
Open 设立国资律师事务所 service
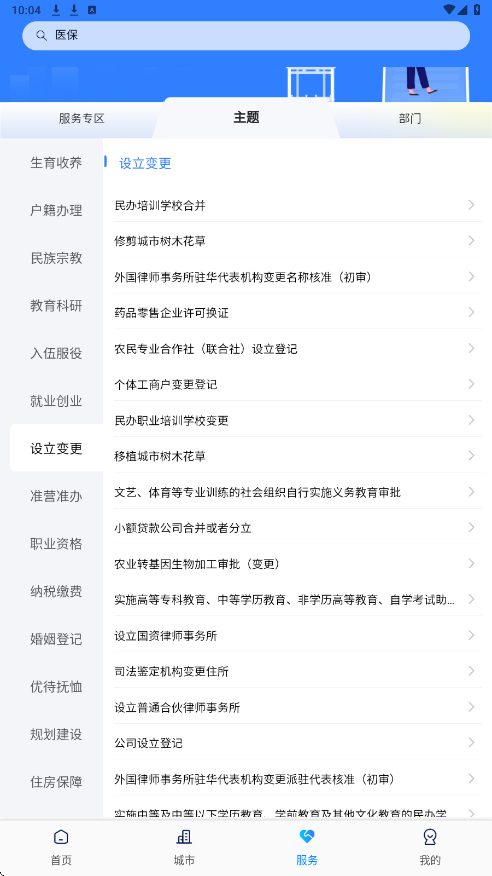coord(298,635)
